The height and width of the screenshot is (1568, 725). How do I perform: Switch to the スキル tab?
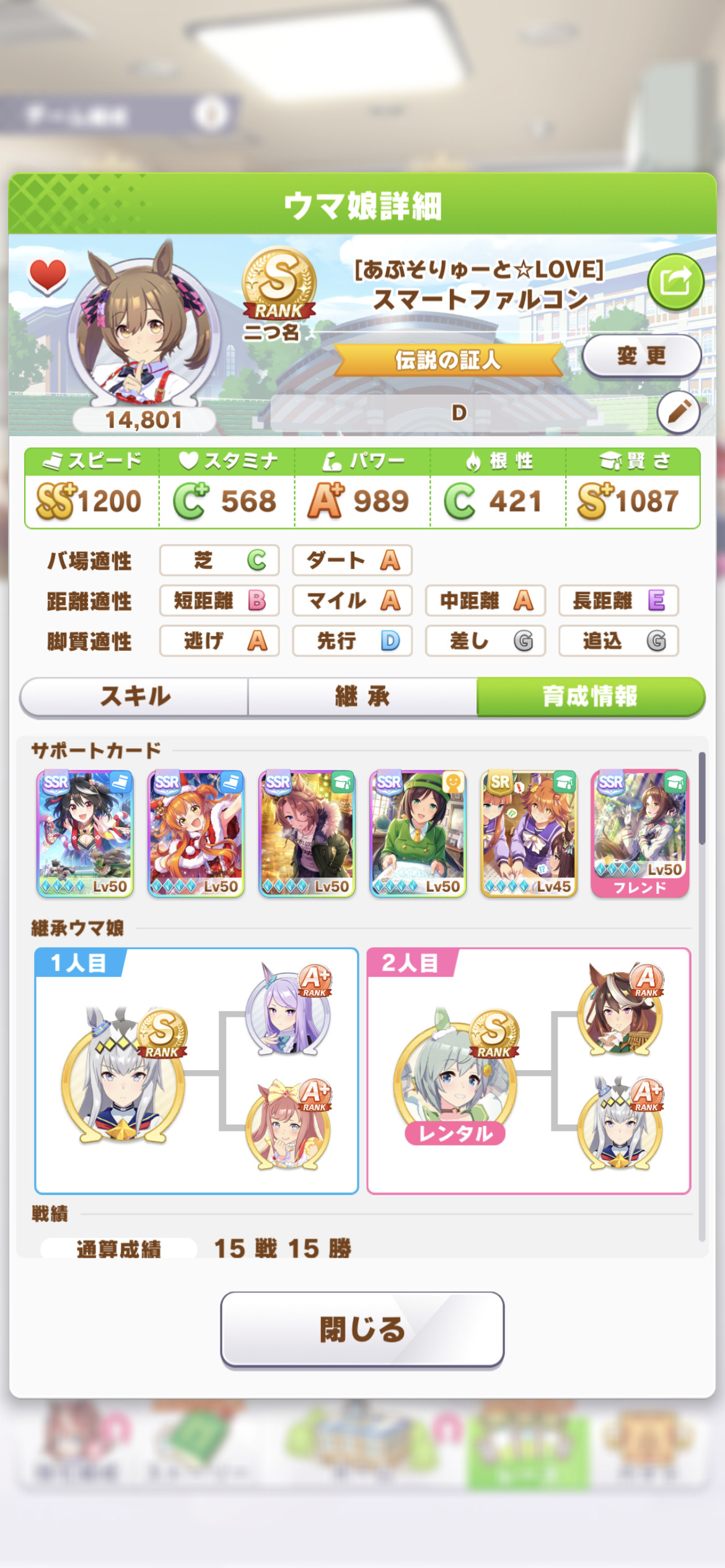[x=134, y=696]
